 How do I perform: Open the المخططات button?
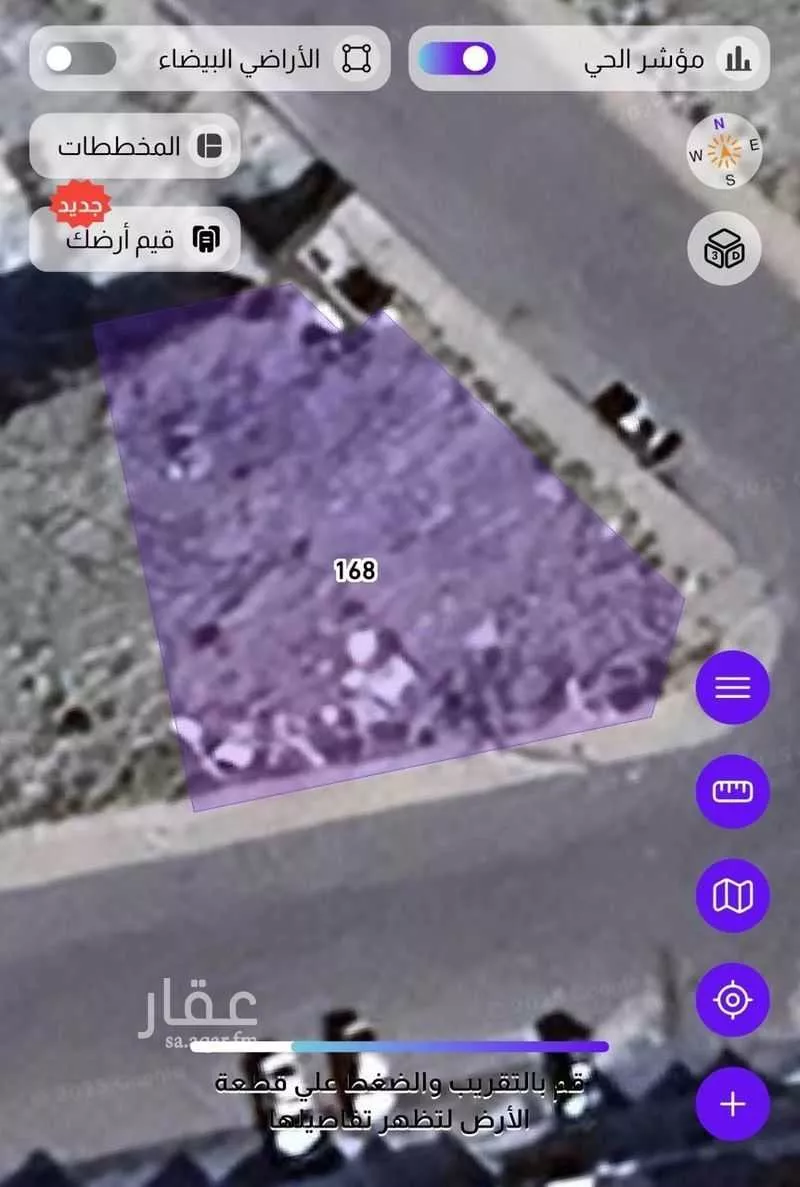tap(135, 146)
